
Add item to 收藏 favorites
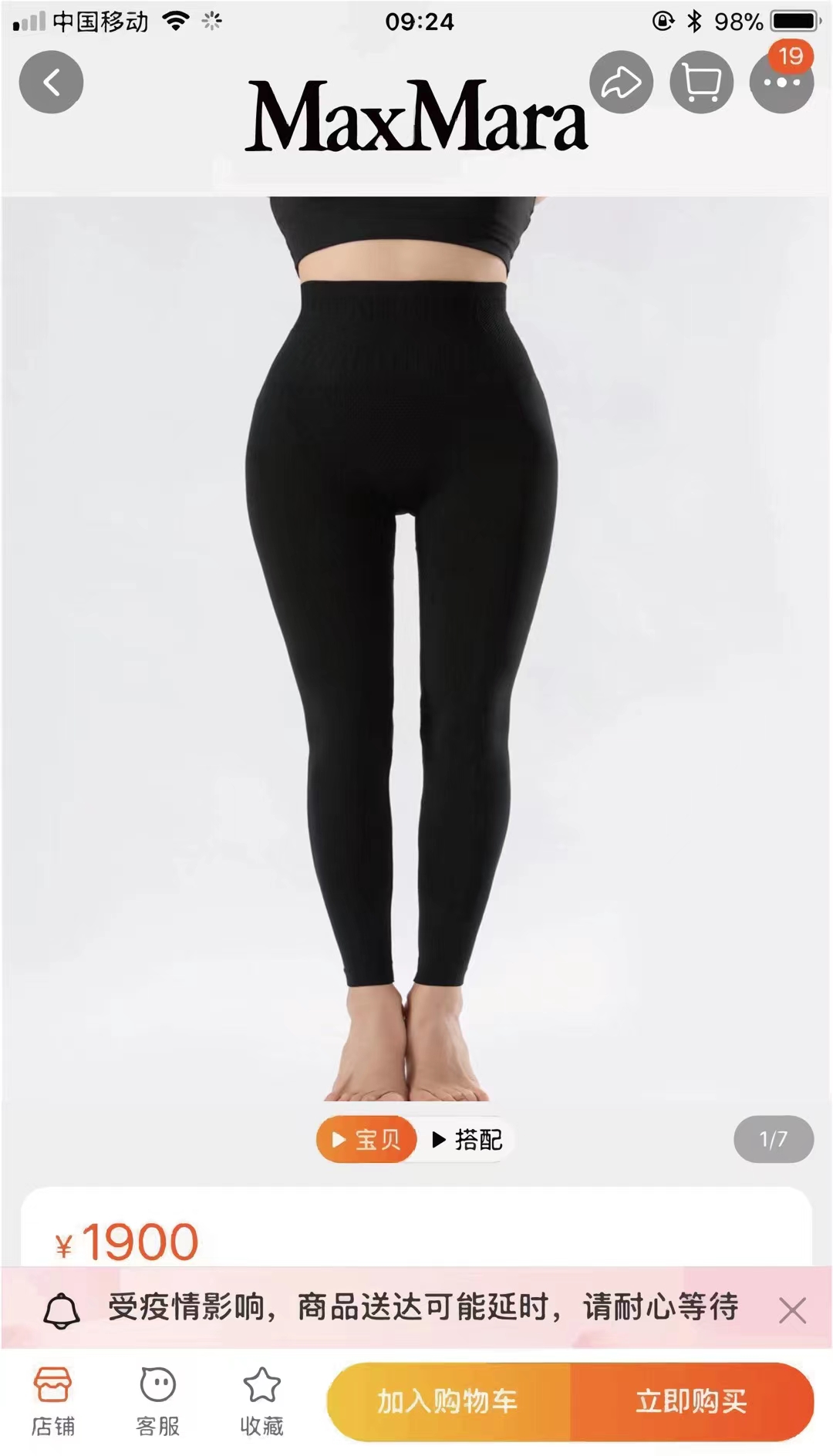261,1401
